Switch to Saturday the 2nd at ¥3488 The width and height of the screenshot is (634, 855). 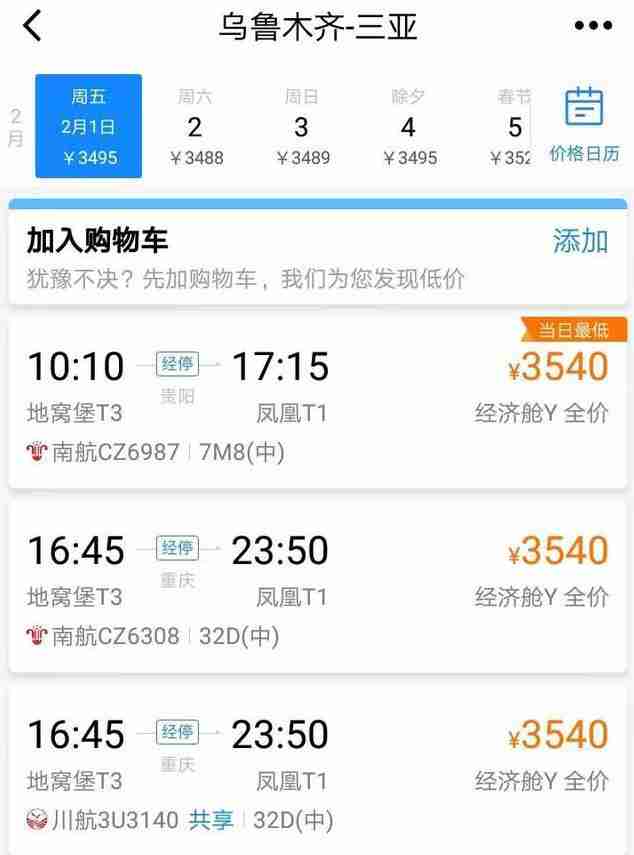point(195,127)
